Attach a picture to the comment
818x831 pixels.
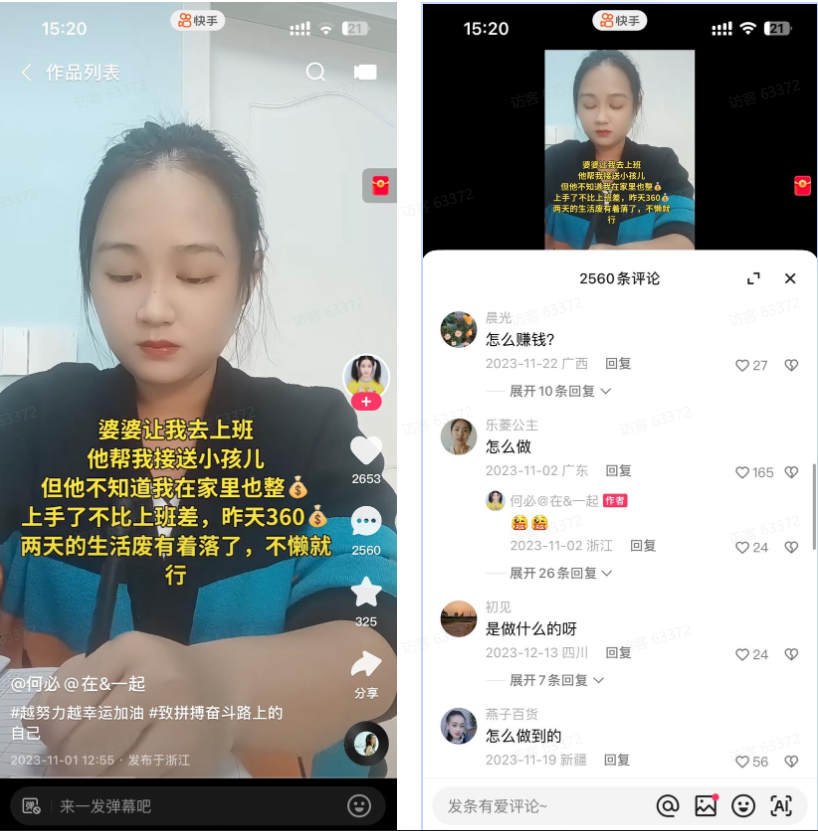(706, 805)
